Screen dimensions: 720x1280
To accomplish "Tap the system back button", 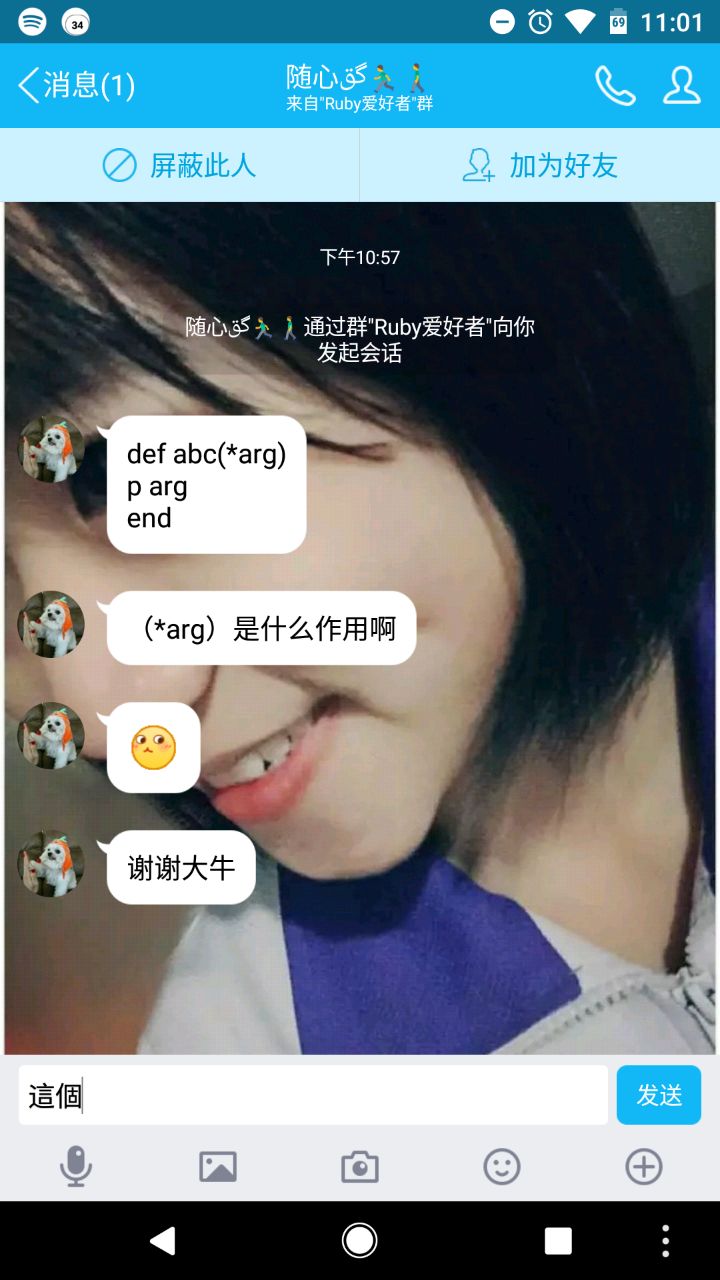I will pos(162,1241).
